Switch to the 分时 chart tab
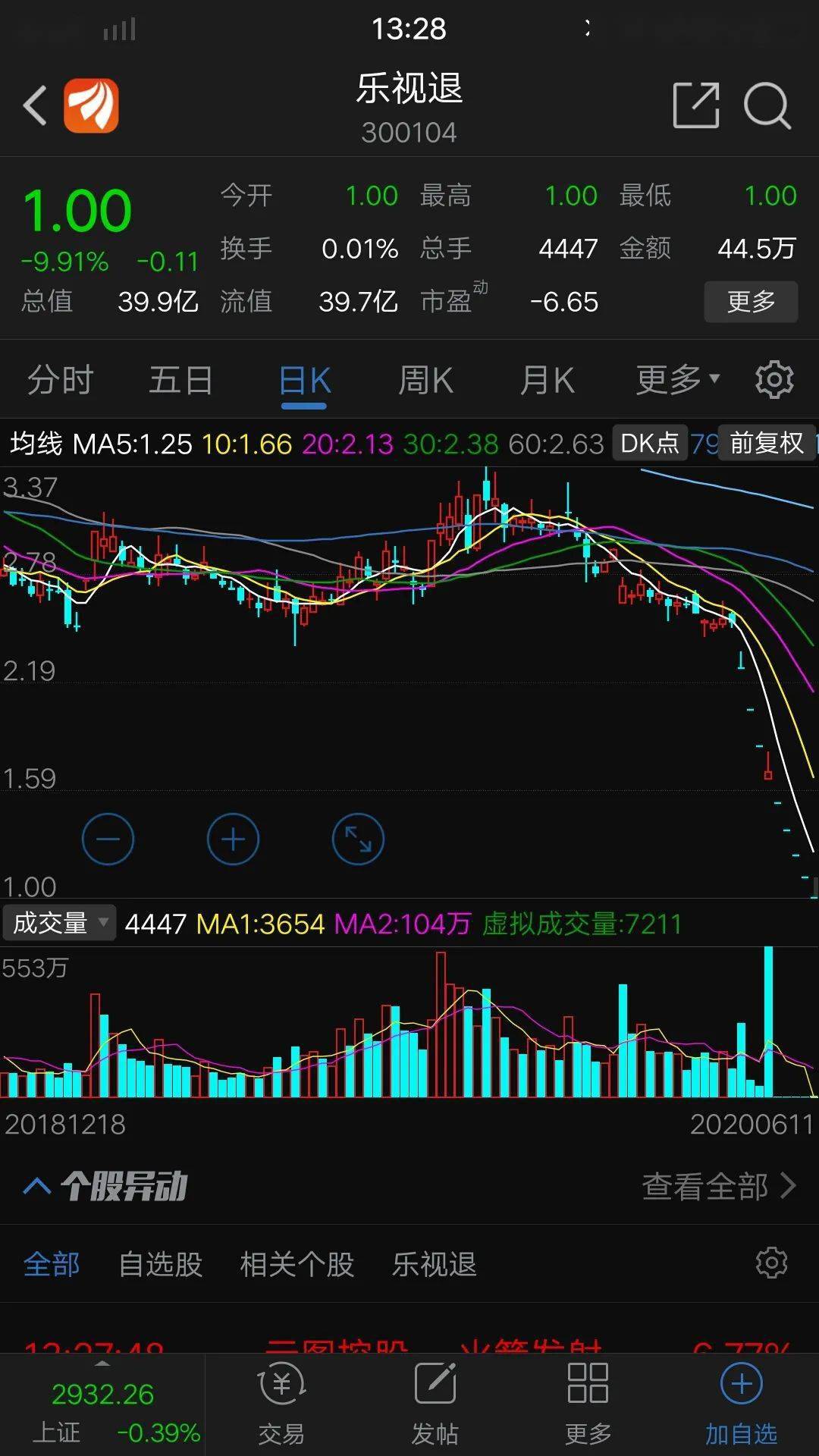The width and height of the screenshot is (819, 1456). pyautogui.click(x=61, y=380)
